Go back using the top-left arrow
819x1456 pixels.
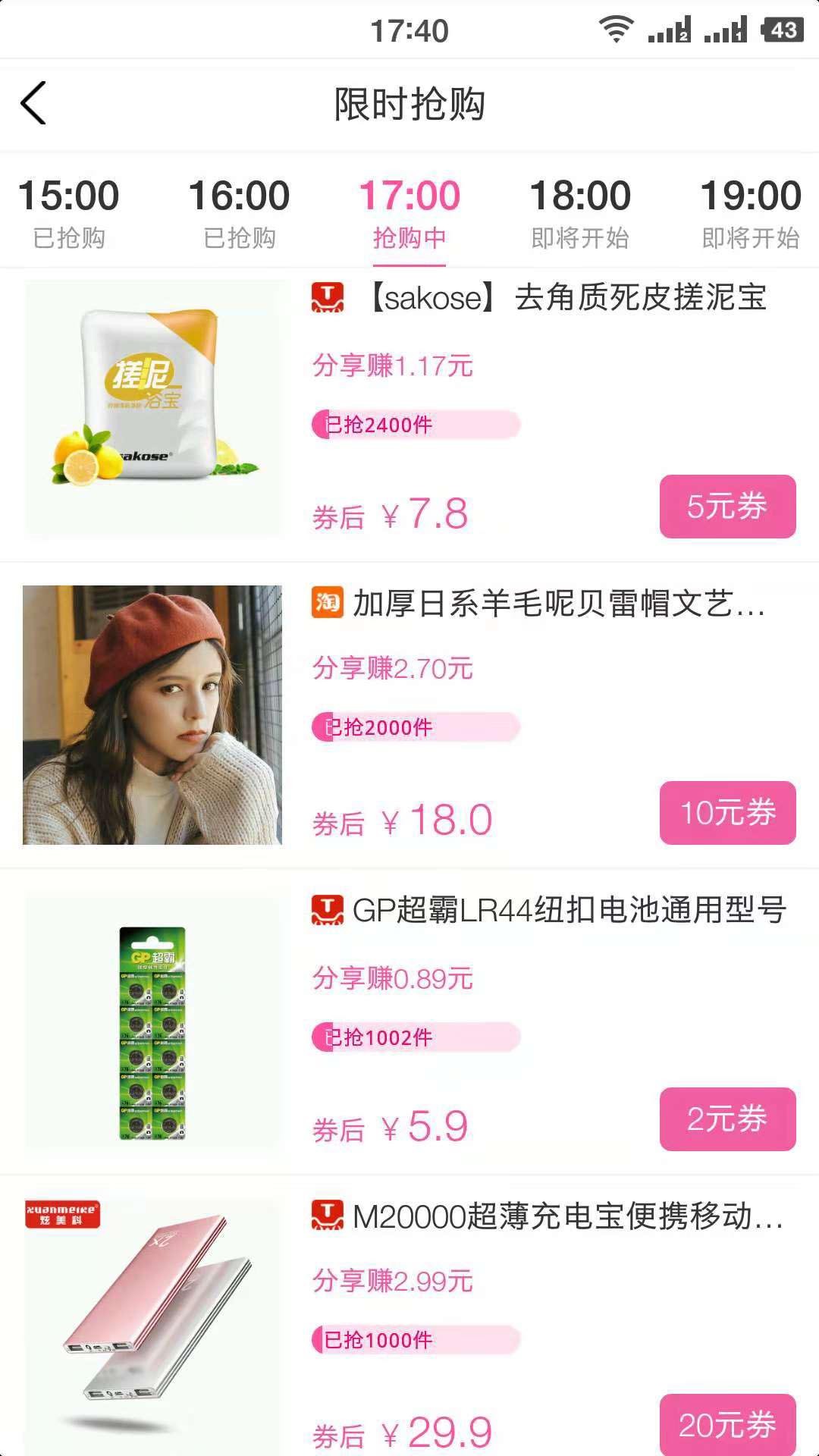tap(33, 103)
